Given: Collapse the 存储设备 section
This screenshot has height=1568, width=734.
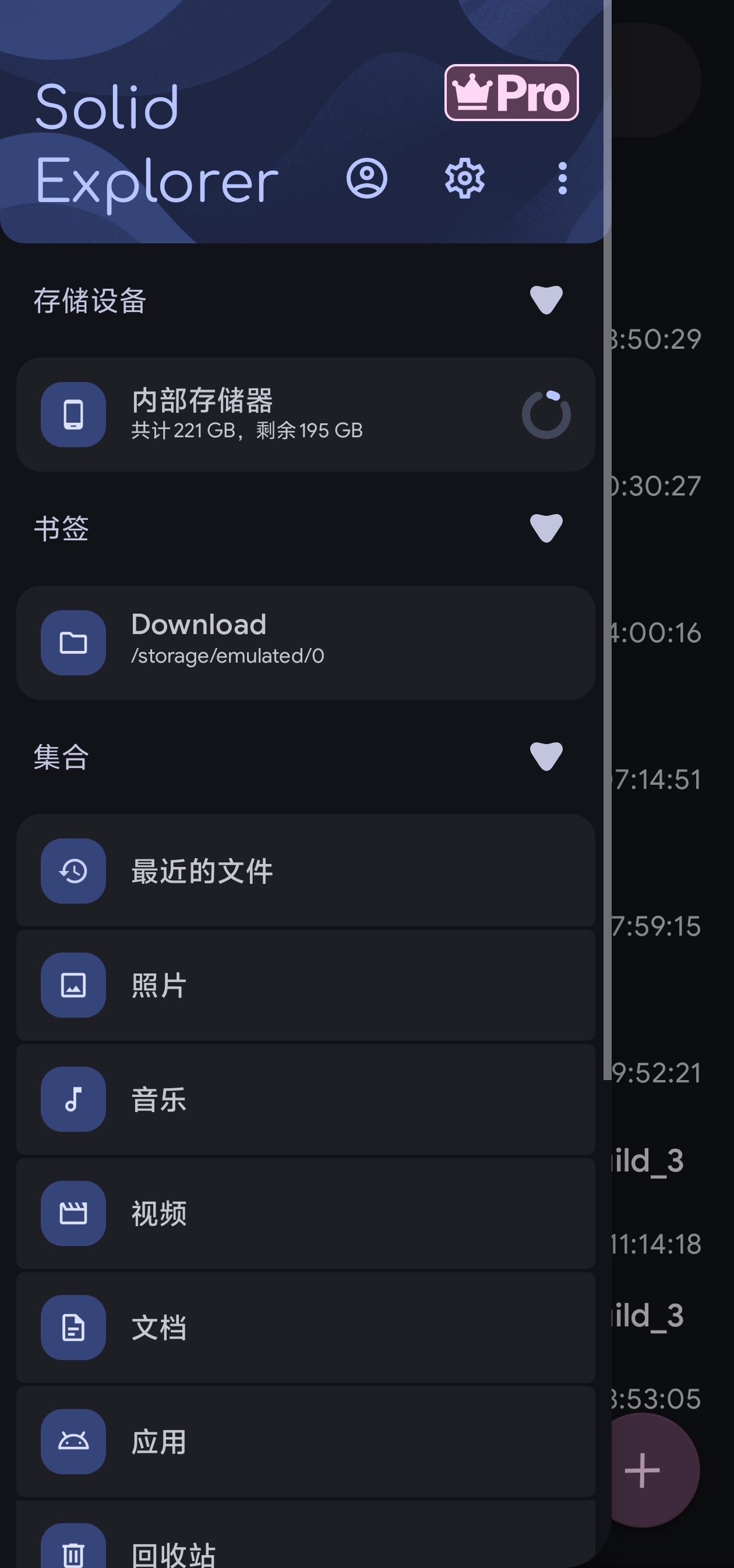Looking at the screenshot, I should [x=546, y=300].
